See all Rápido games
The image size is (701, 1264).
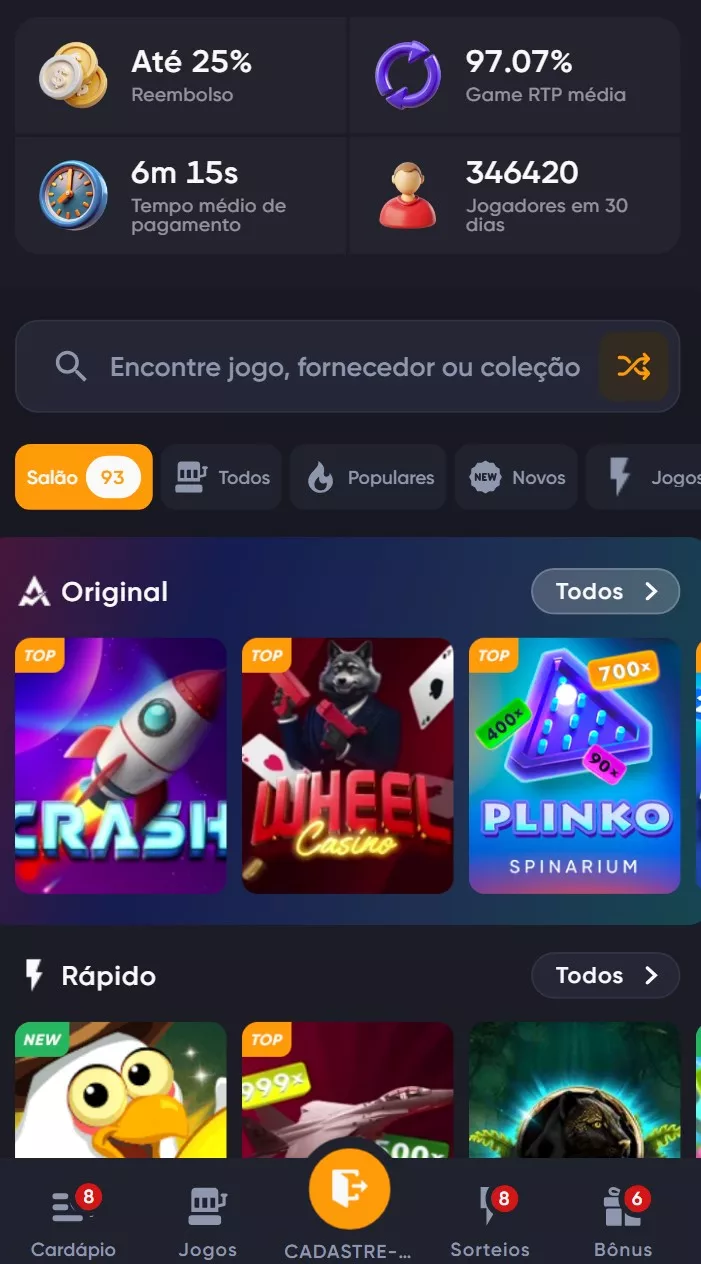tap(604, 975)
